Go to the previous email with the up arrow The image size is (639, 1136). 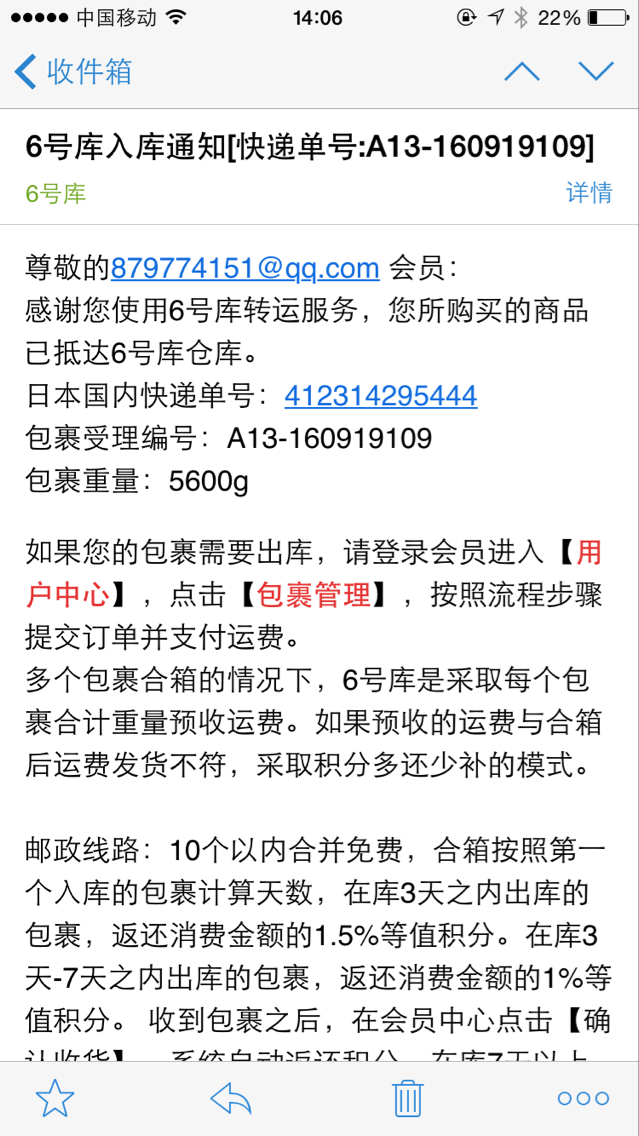[522, 71]
